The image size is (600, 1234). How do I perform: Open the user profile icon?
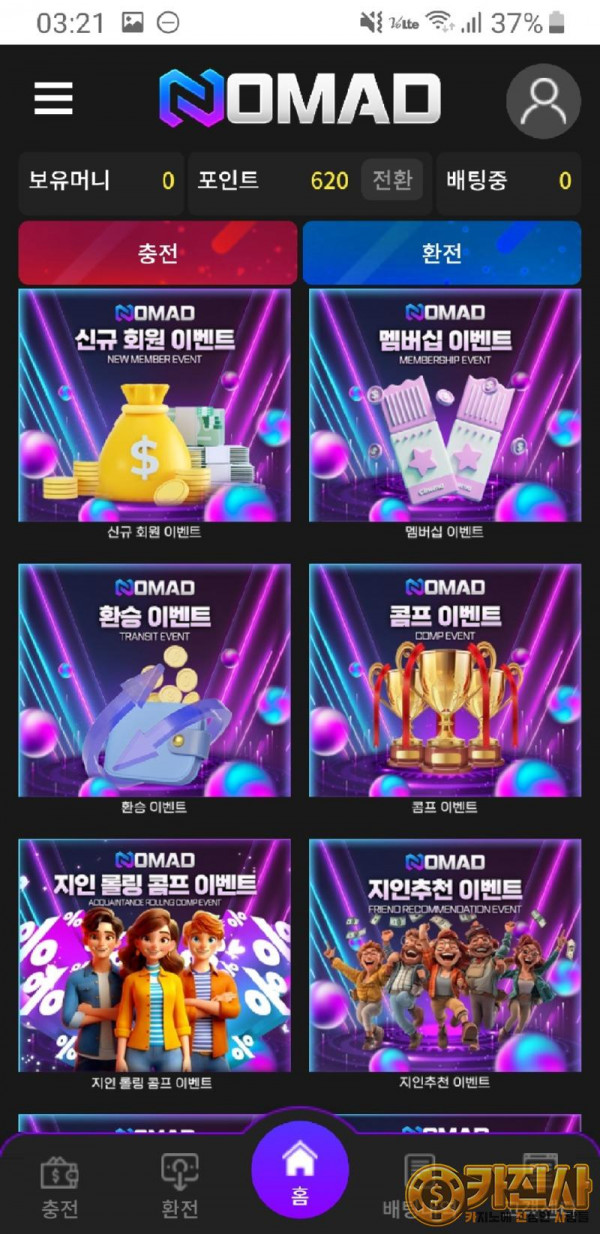543,100
